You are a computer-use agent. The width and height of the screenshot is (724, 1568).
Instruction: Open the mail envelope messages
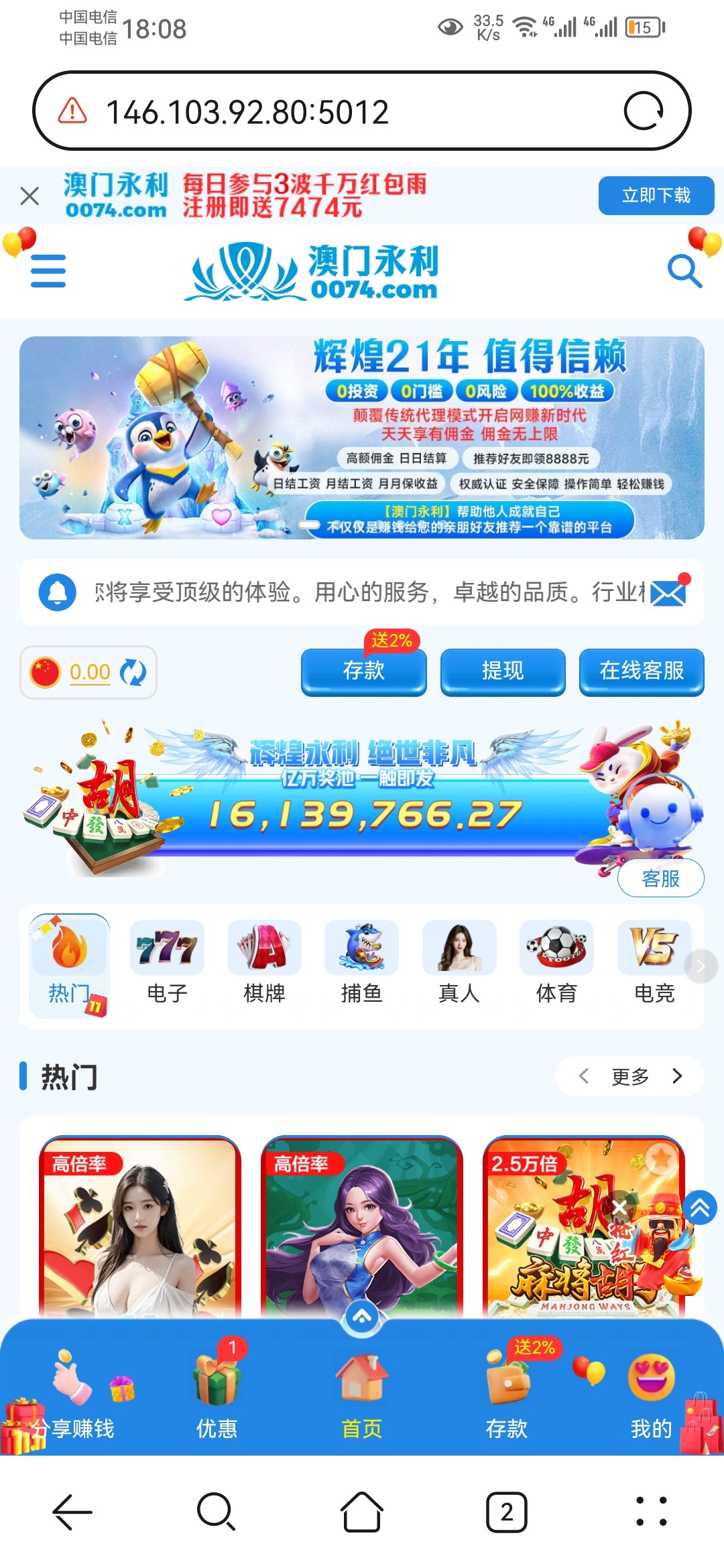point(668,593)
